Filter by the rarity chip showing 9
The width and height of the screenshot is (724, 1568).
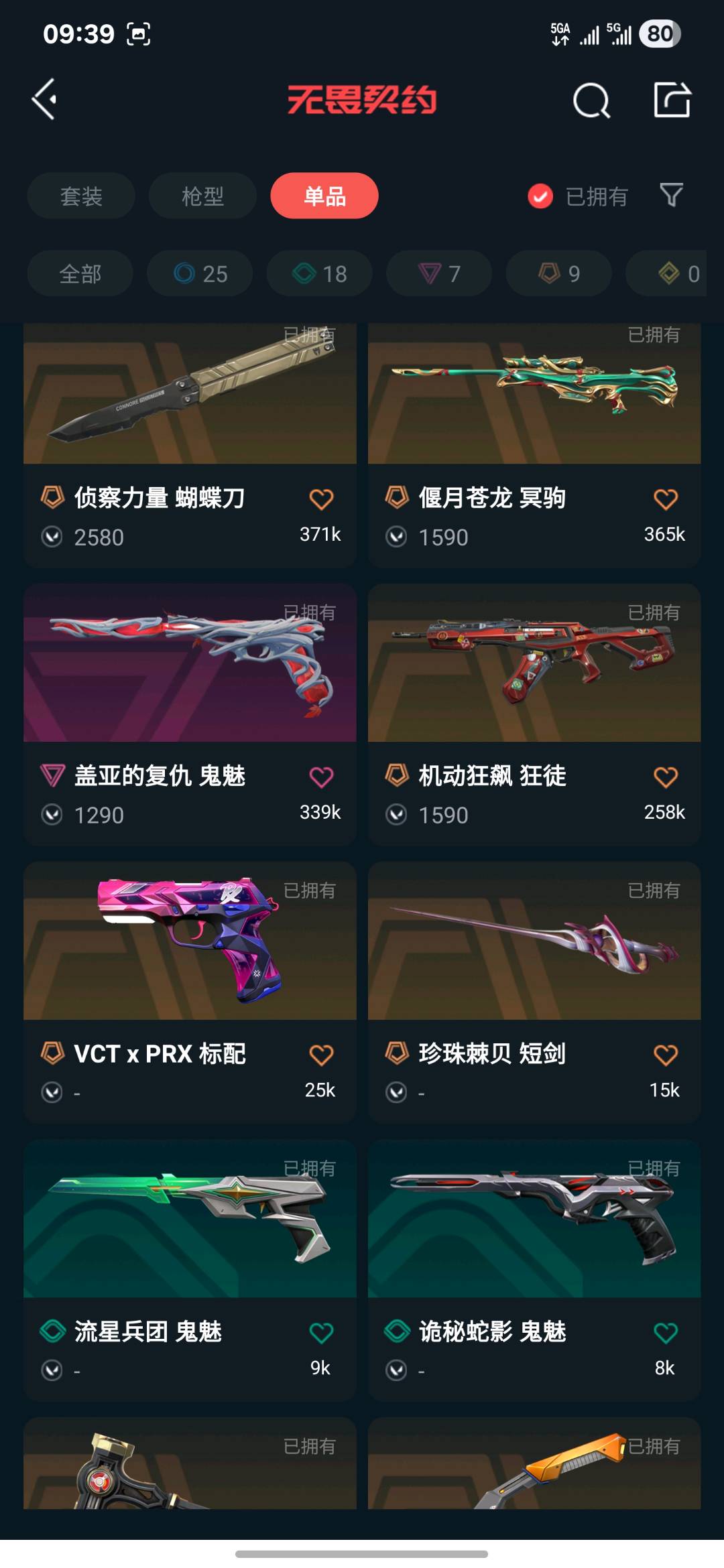(x=558, y=273)
